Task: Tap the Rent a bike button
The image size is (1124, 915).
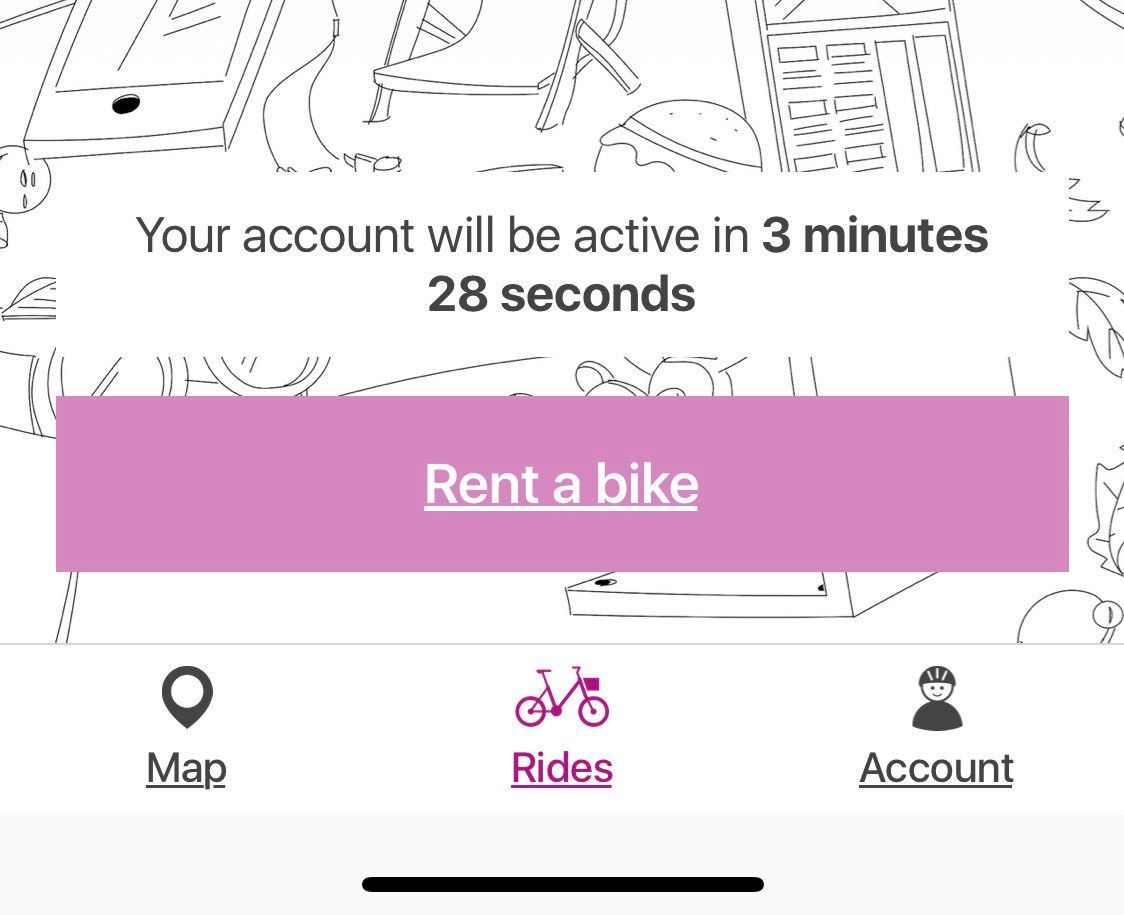Action: coord(561,484)
